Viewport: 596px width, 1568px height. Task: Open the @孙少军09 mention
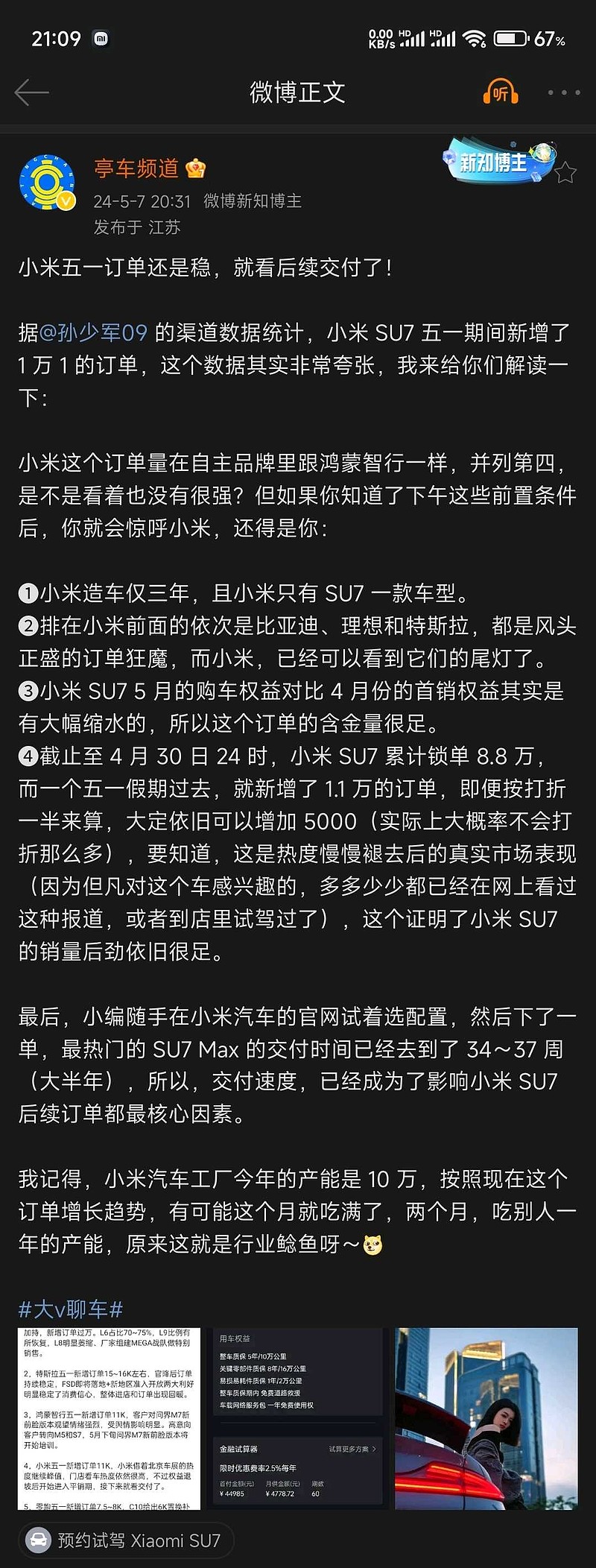(x=93, y=332)
